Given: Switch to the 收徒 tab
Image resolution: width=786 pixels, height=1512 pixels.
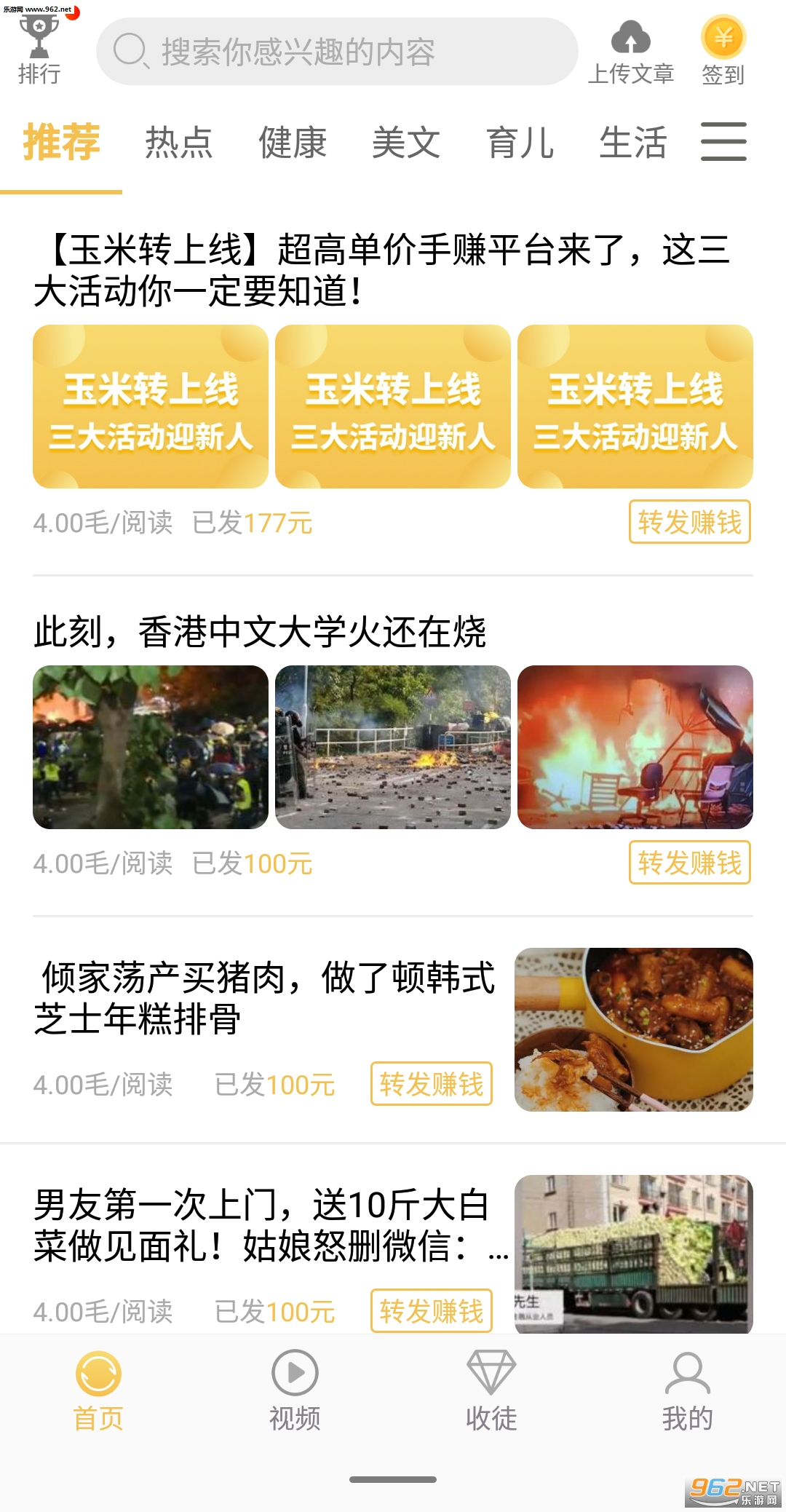Looking at the screenshot, I should click(x=491, y=1390).
